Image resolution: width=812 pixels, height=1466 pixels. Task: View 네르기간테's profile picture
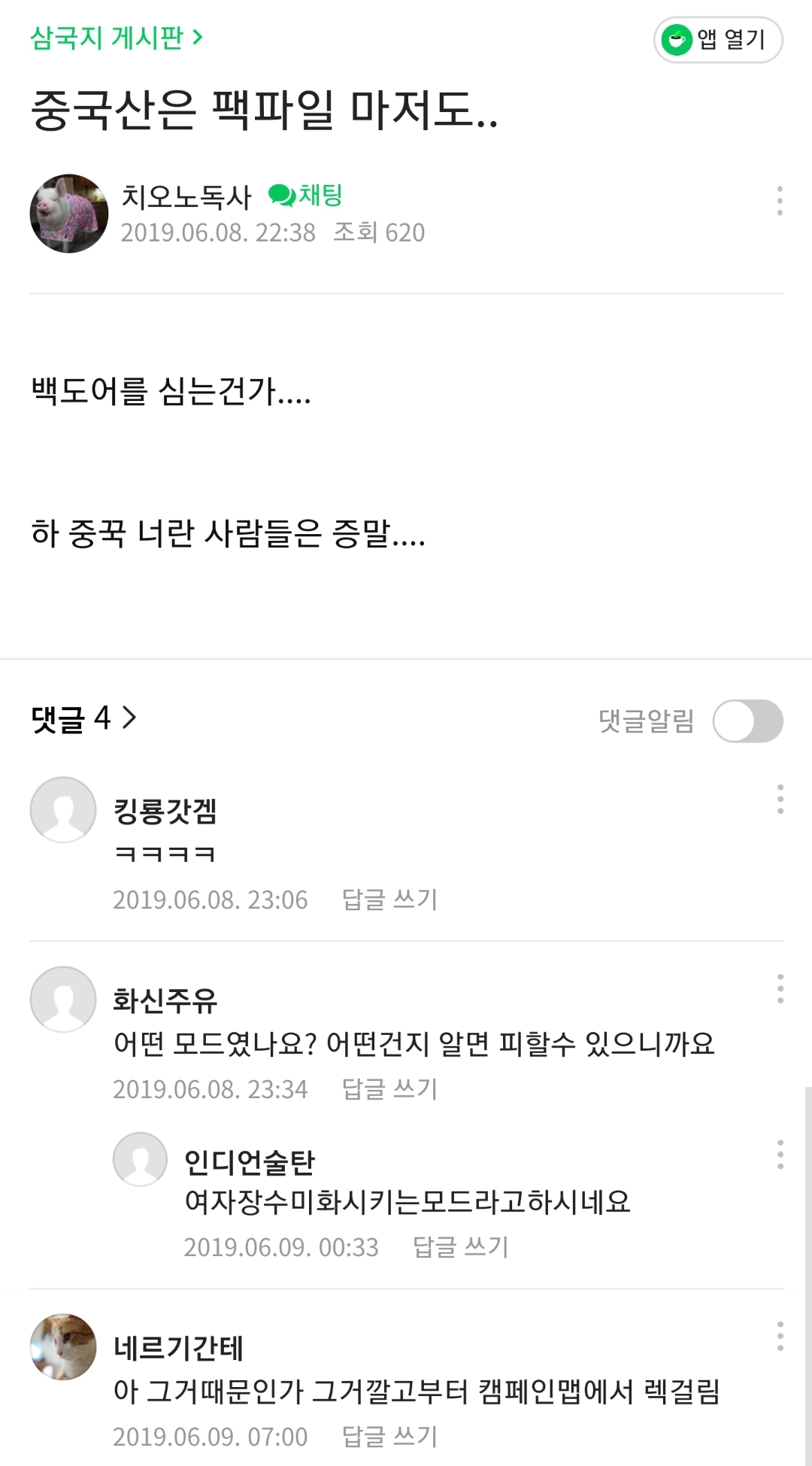click(63, 1346)
